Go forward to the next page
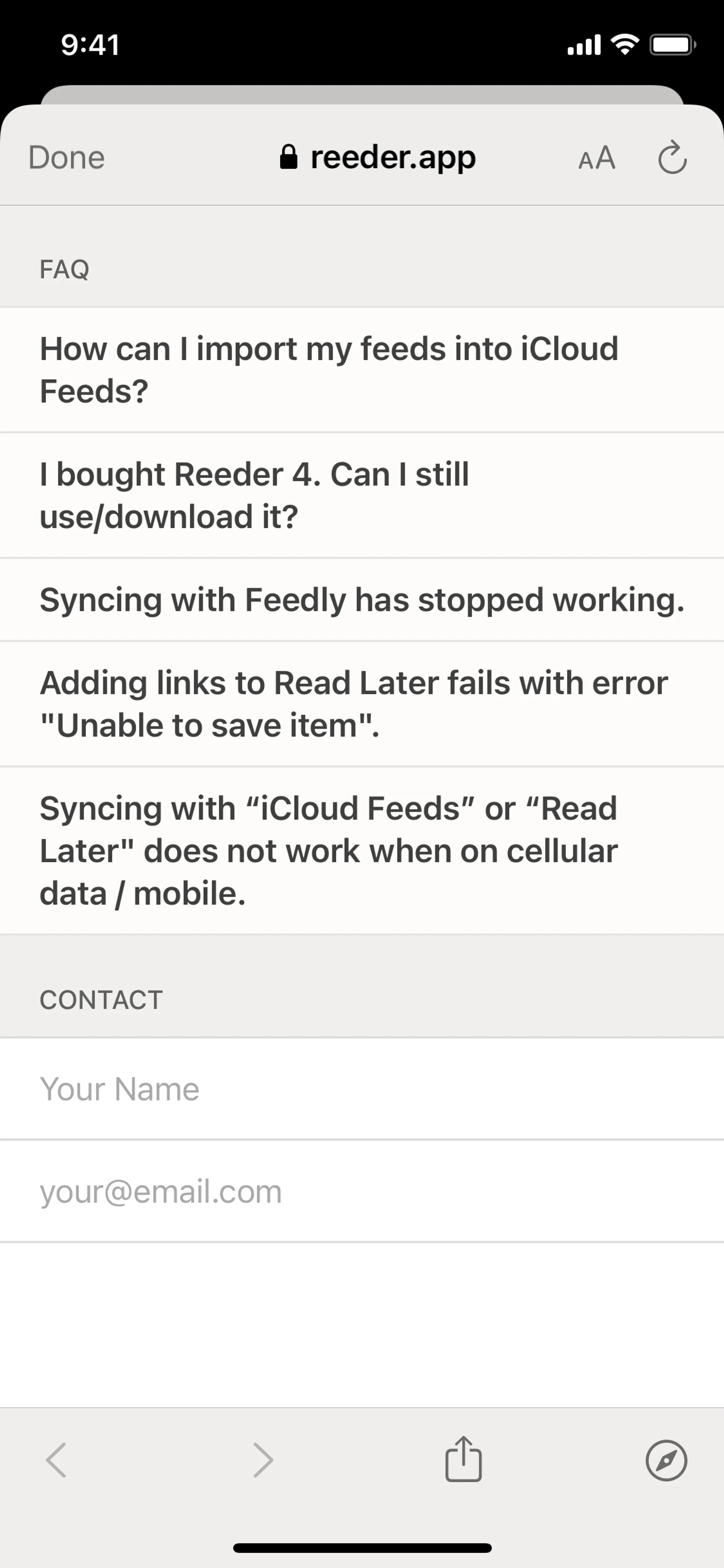The height and width of the screenshot is (1568, 724). pos(263,1460)
